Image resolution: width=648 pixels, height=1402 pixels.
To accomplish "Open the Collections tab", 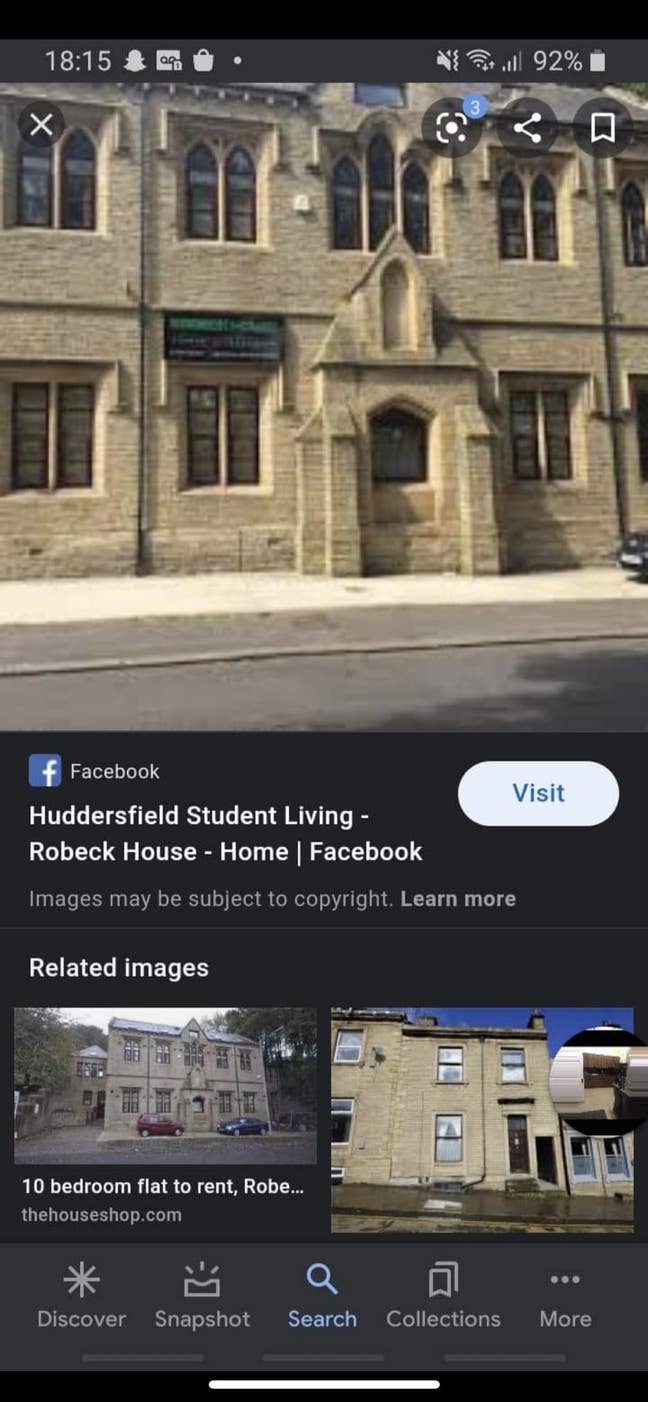I will [x=443, y=1295].
